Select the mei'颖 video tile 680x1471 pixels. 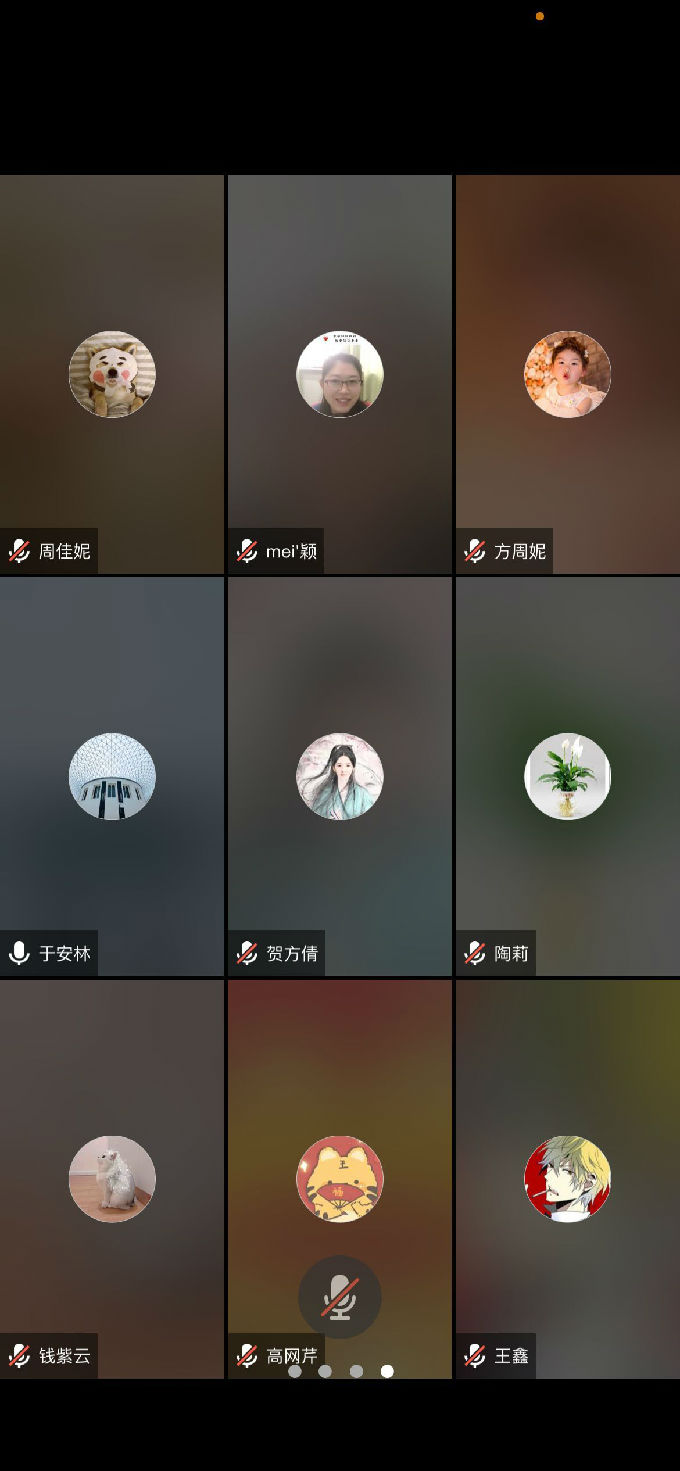pyautogui.click(x=340, y=375)
